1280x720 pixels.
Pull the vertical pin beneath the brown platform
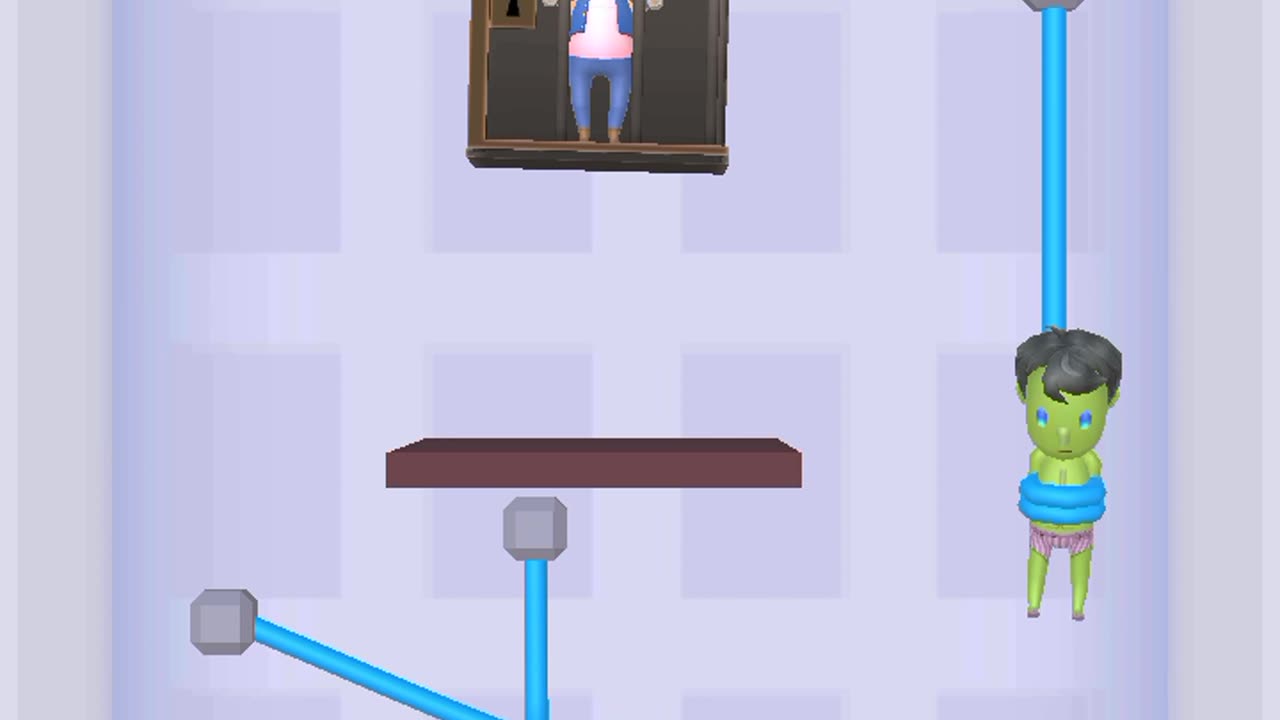(535, 528)
